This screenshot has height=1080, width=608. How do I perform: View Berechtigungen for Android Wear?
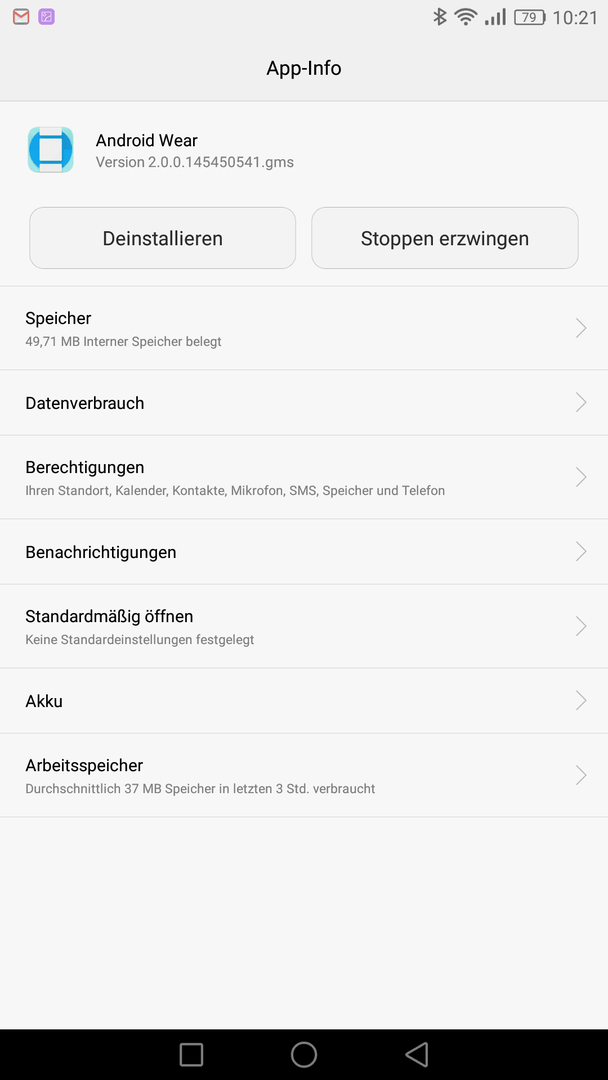[304, 477]
